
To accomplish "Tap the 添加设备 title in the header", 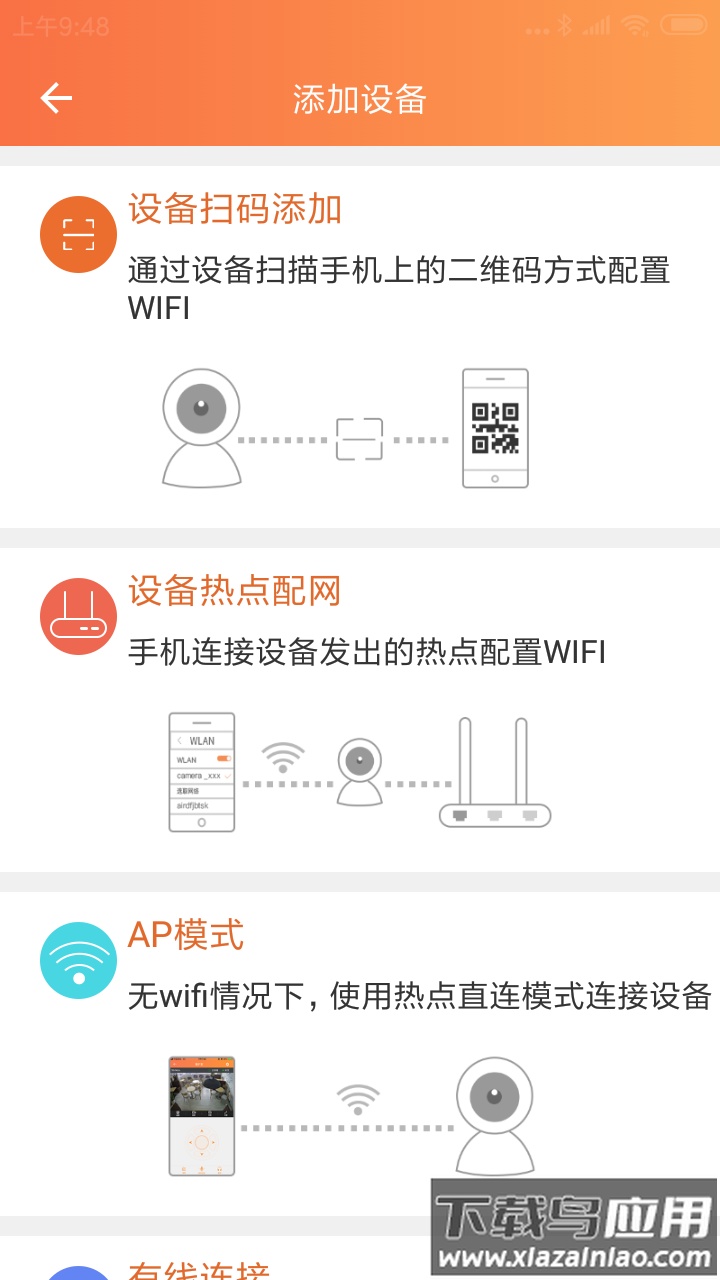I will pos(360,97).
